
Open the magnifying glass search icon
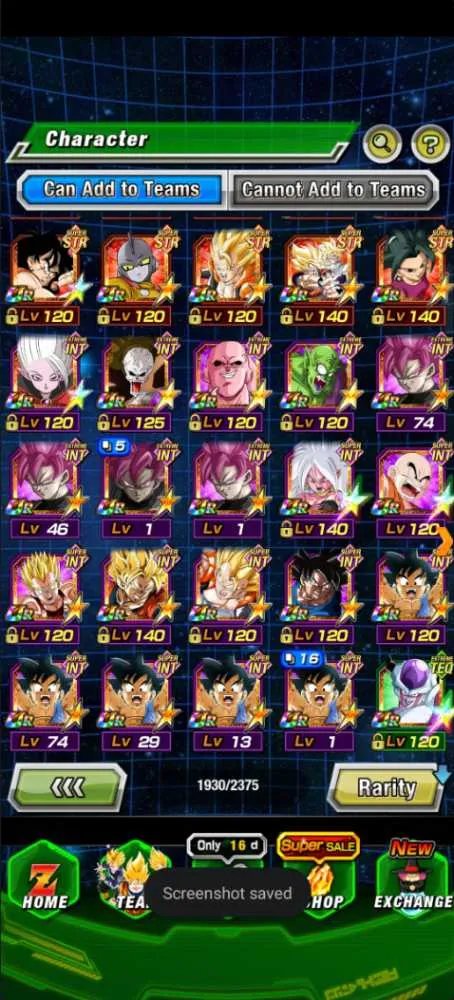tap(382, 144)
